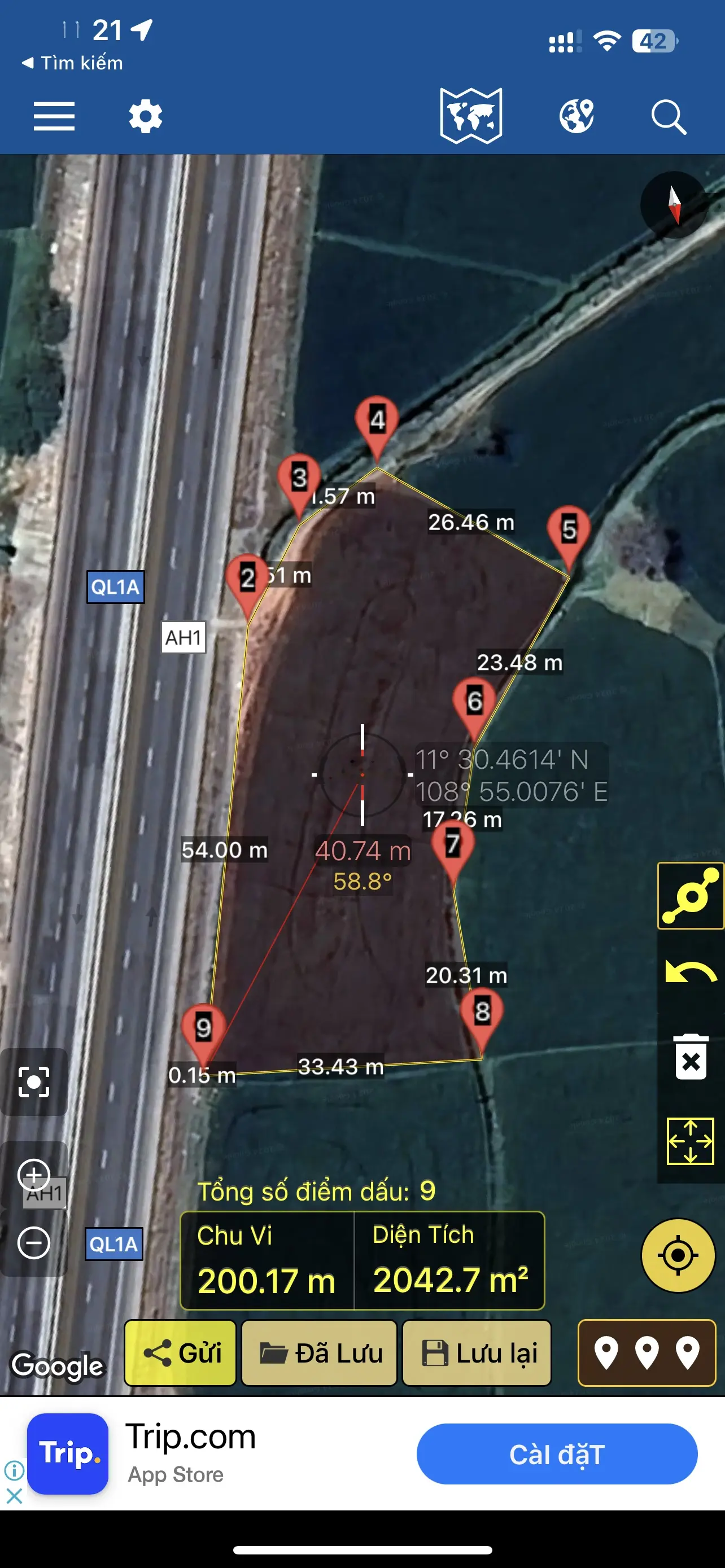Open the hamburger menu
The width and height of the screenshot is (725, 1568).
coord(54,116)
